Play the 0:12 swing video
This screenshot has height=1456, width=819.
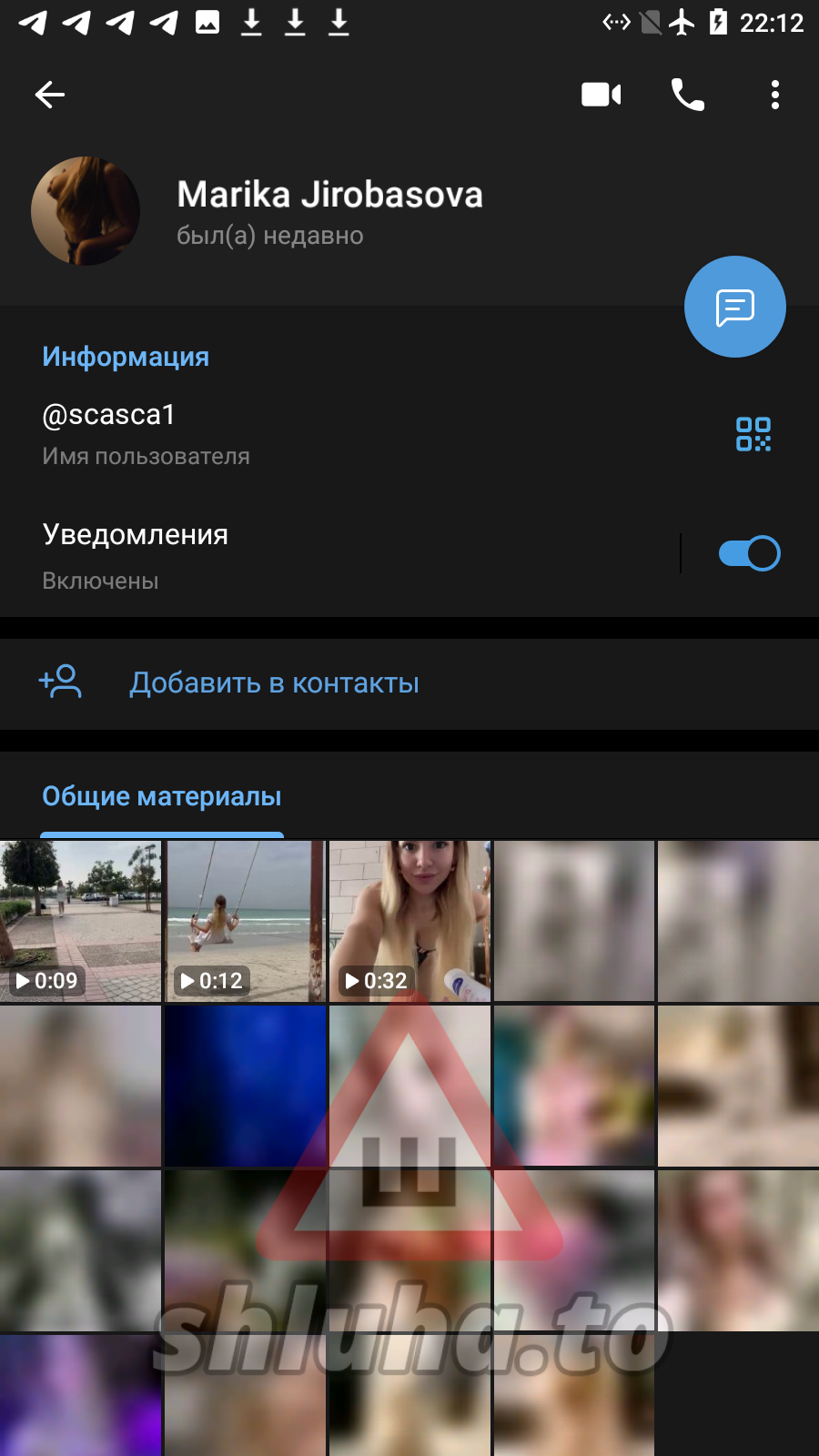point(245,921)
